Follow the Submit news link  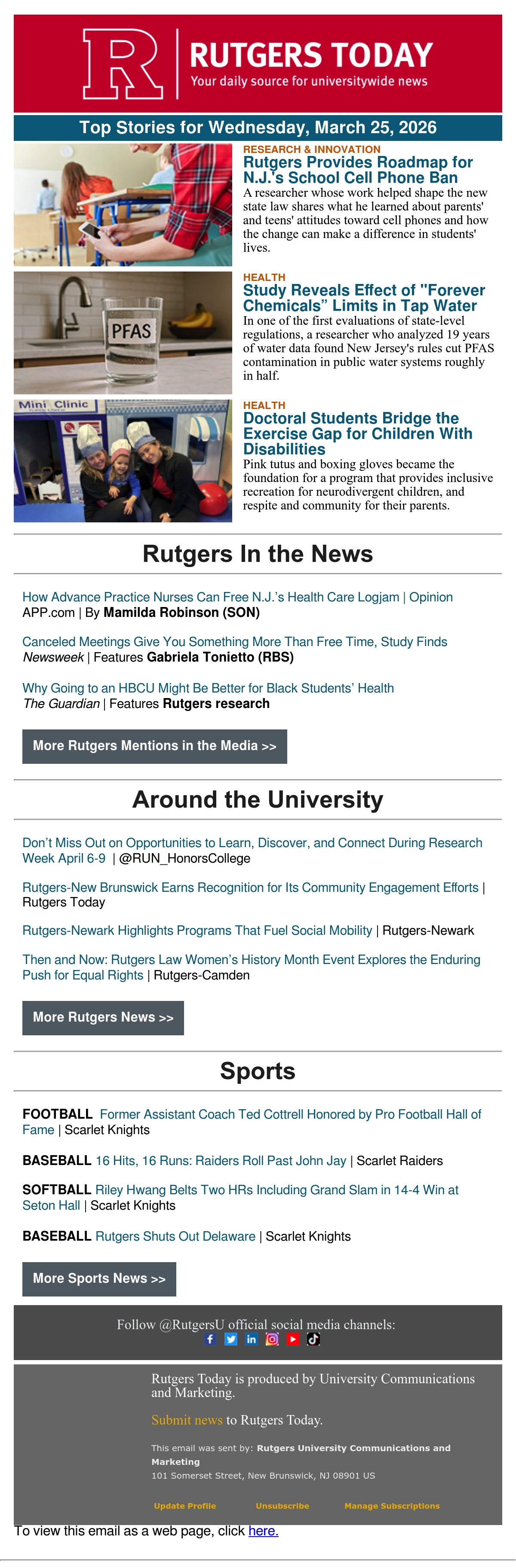(187, 1420)
